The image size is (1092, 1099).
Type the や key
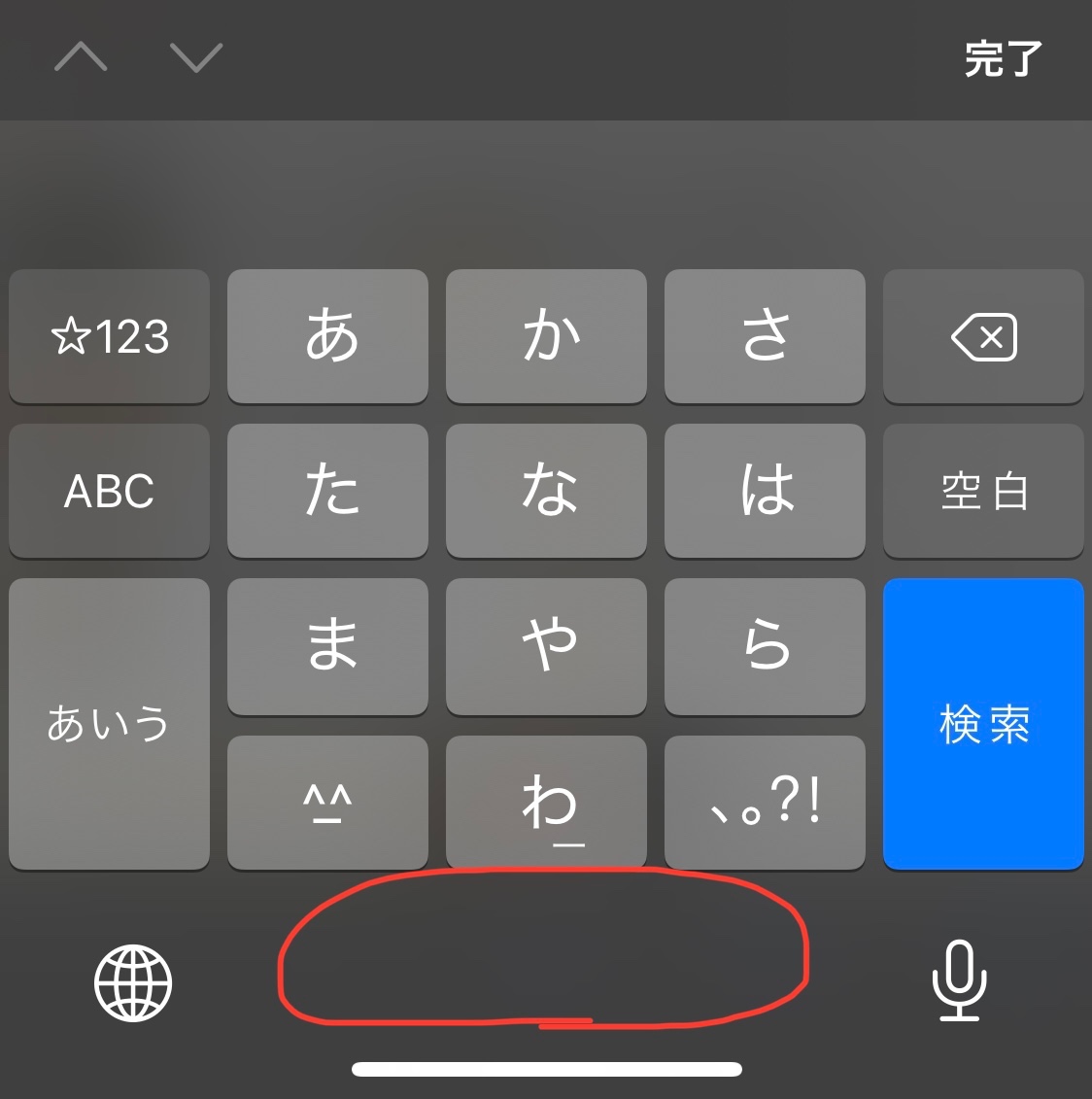546,646
